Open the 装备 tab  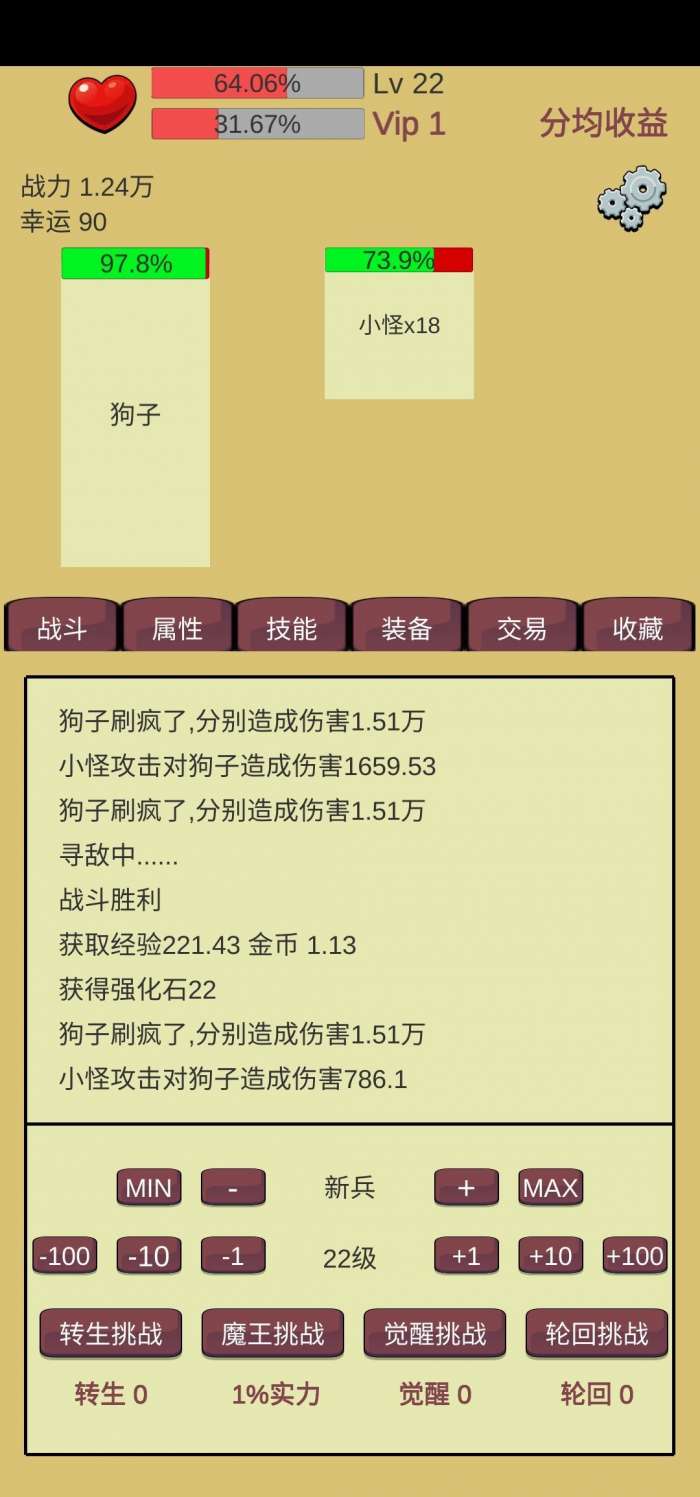(407, 628)
